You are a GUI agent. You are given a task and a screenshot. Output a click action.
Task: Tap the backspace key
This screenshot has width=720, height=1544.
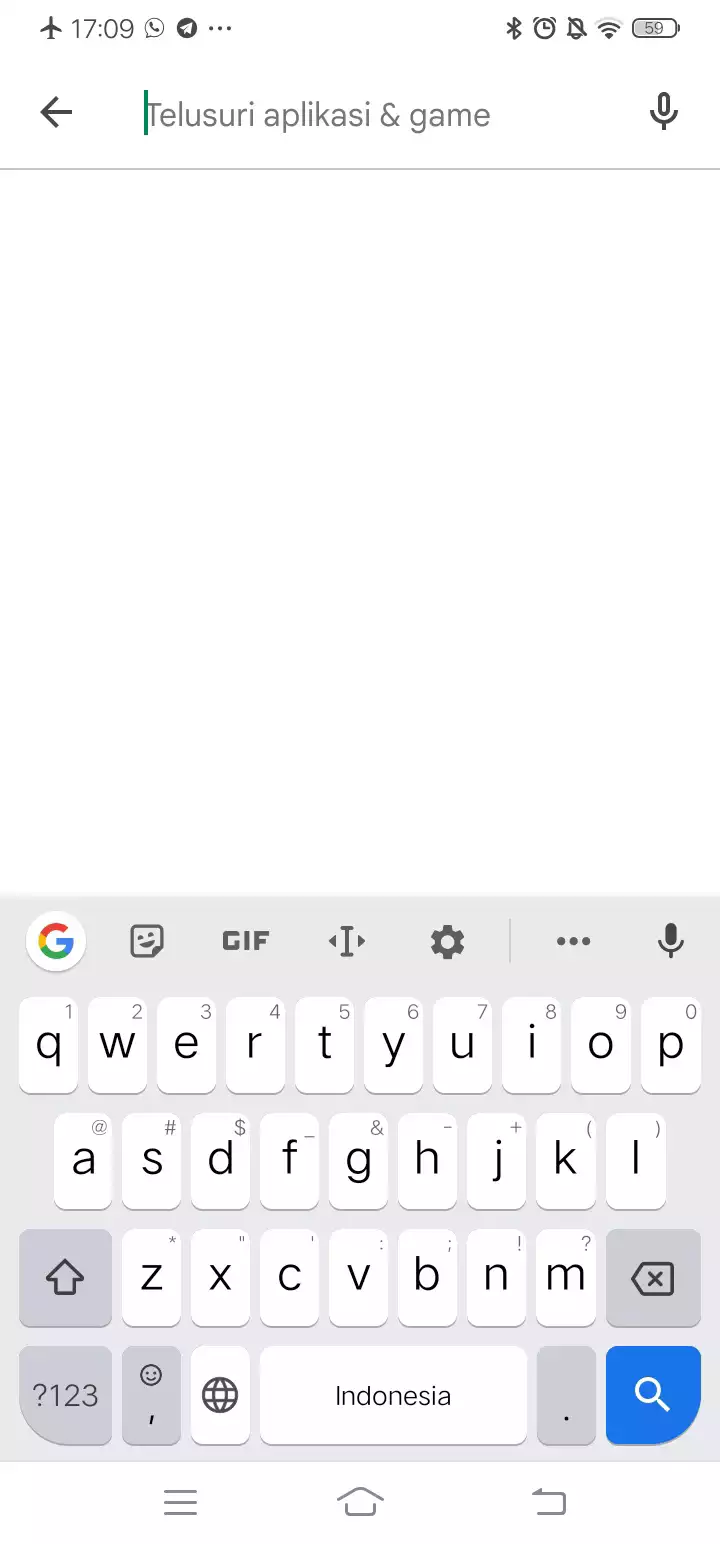[653, 1278]
